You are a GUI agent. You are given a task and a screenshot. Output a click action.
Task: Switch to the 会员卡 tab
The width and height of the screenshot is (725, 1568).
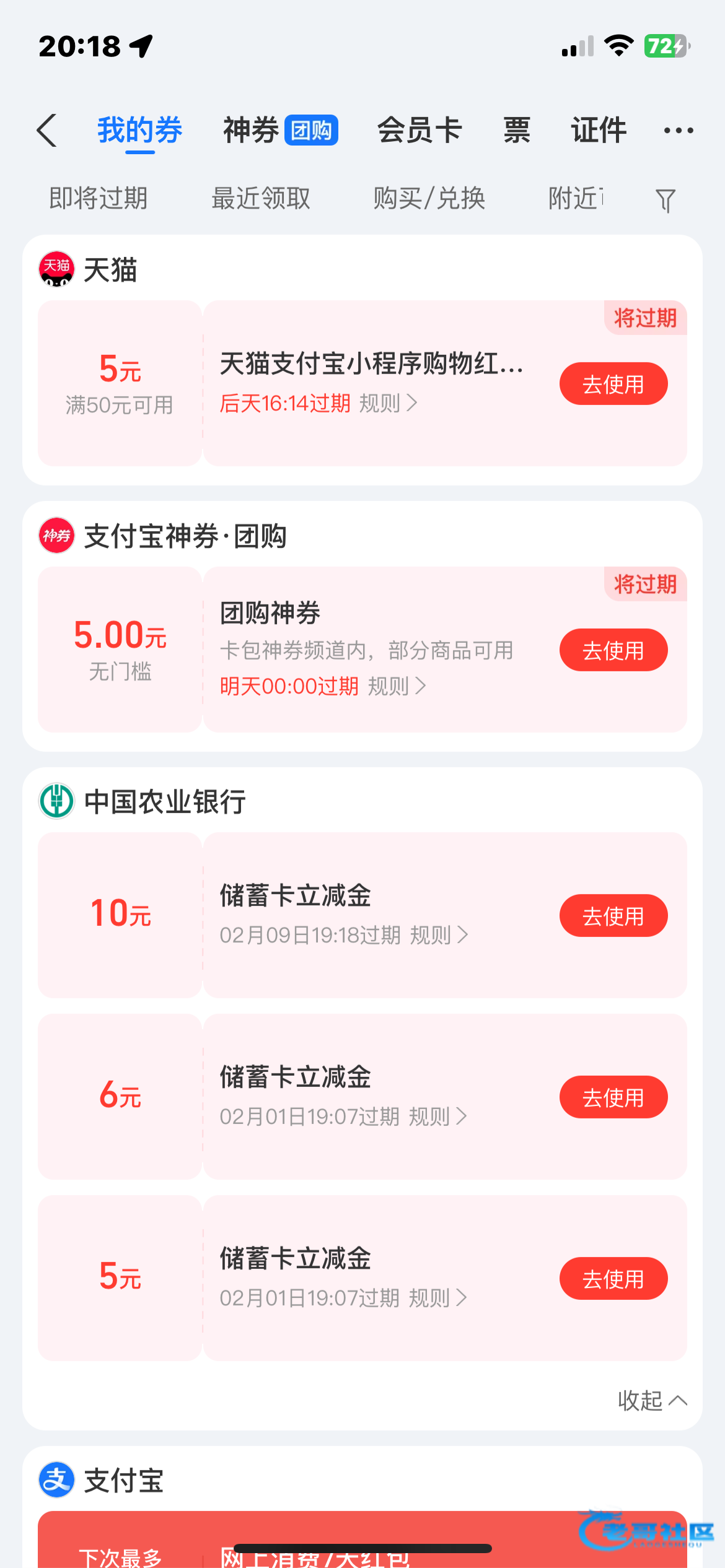click(x=420, y=131)
